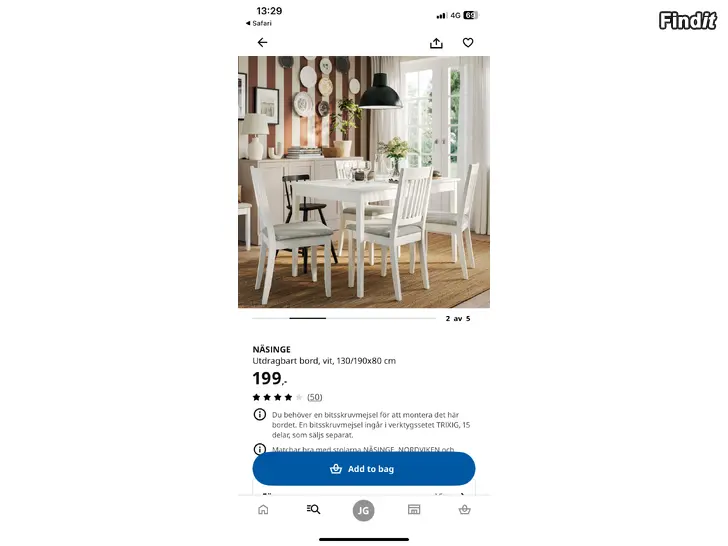Viewport: 728px width, 546px height.
Task: Open the JG profile tab
Action: click(x=363, y=510)
